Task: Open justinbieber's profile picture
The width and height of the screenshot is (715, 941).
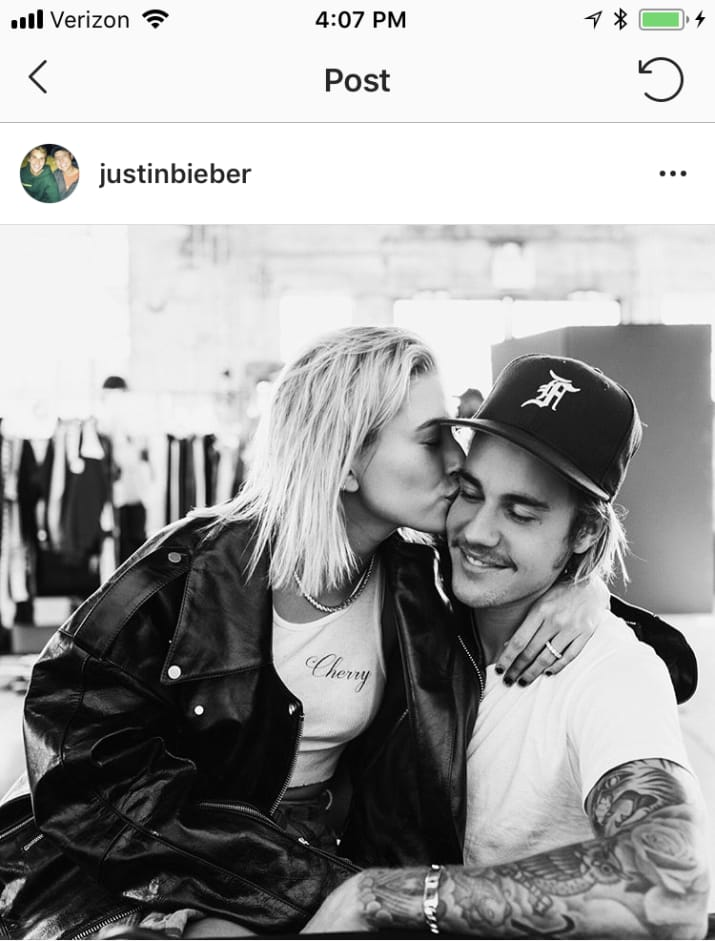Action: click(49, 174)
